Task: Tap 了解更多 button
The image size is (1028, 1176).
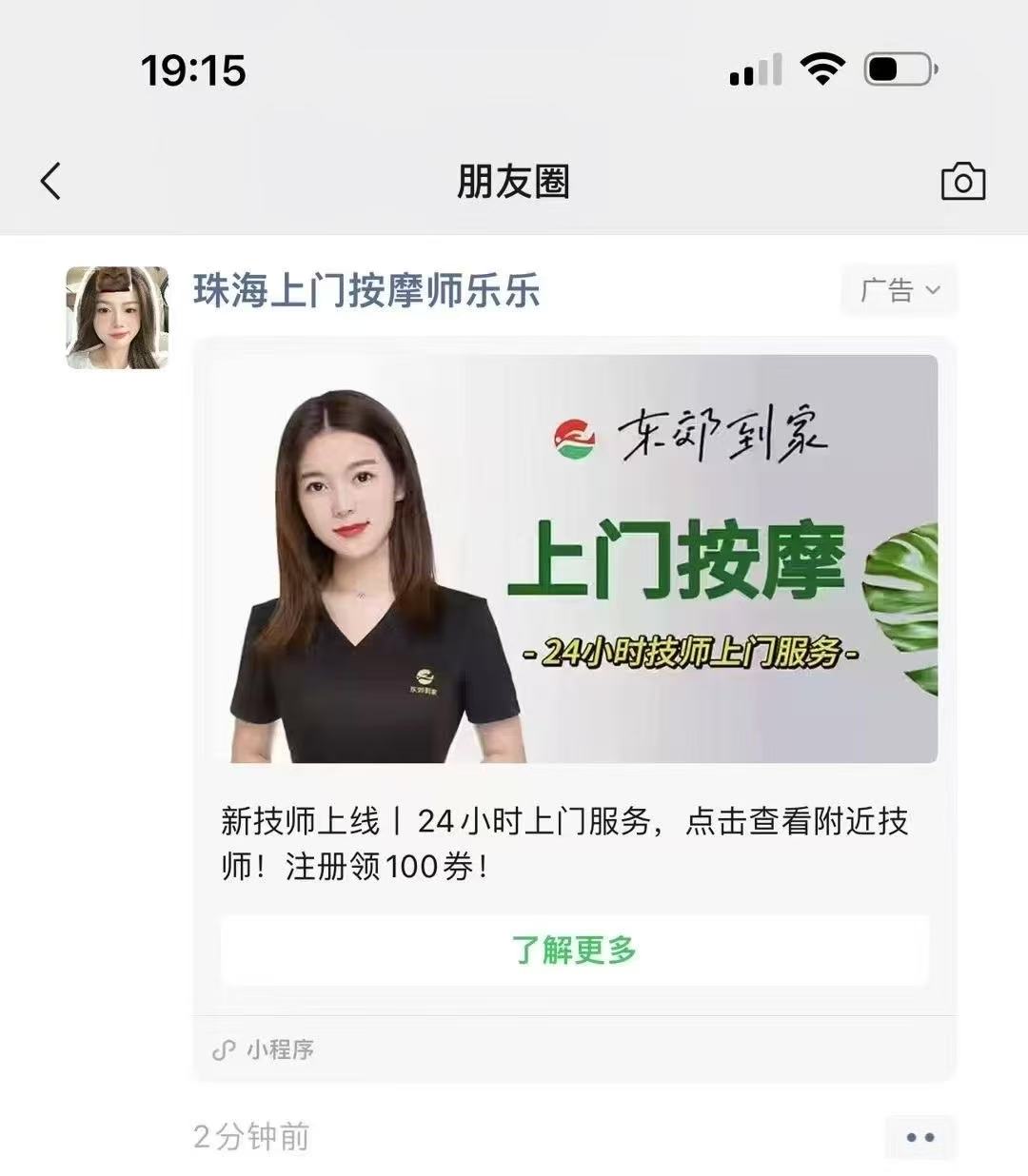Action: [574, 950]
